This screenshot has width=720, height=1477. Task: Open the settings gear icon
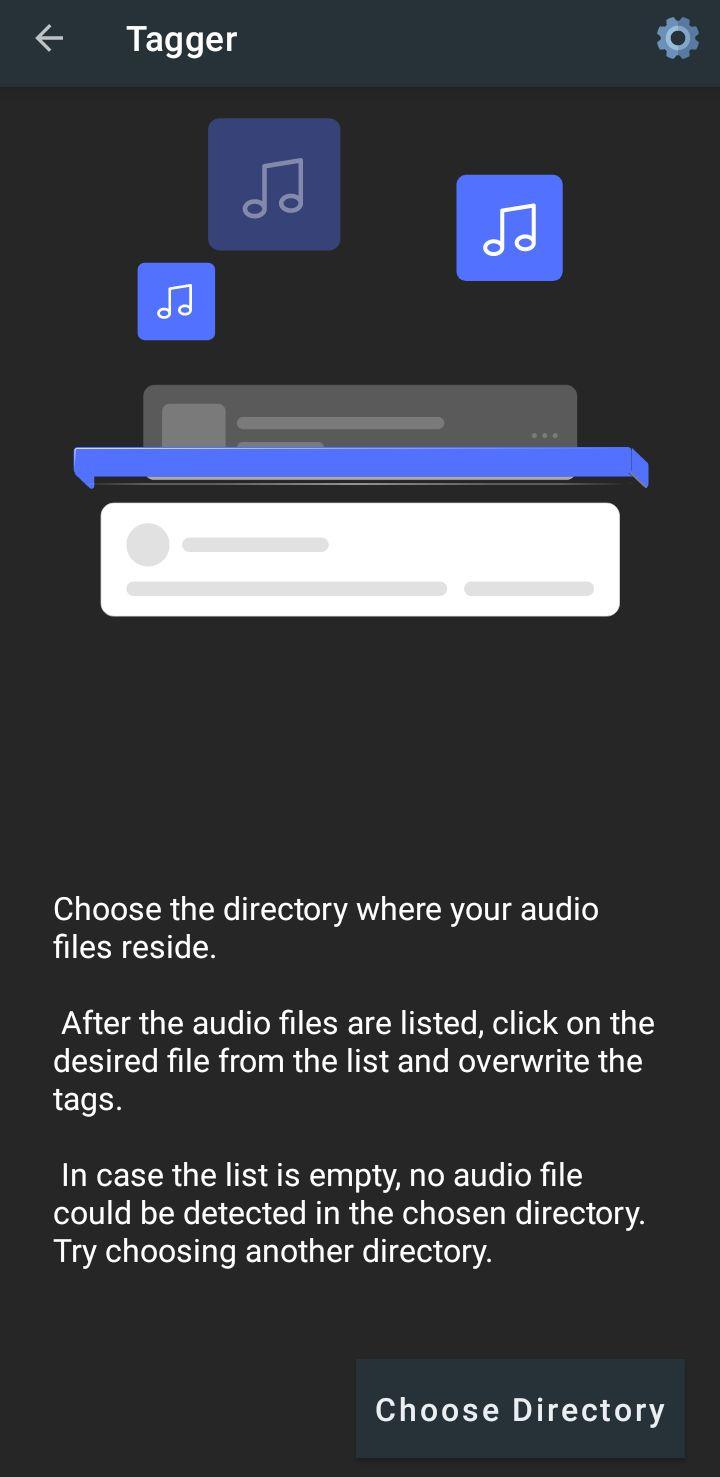677,39
